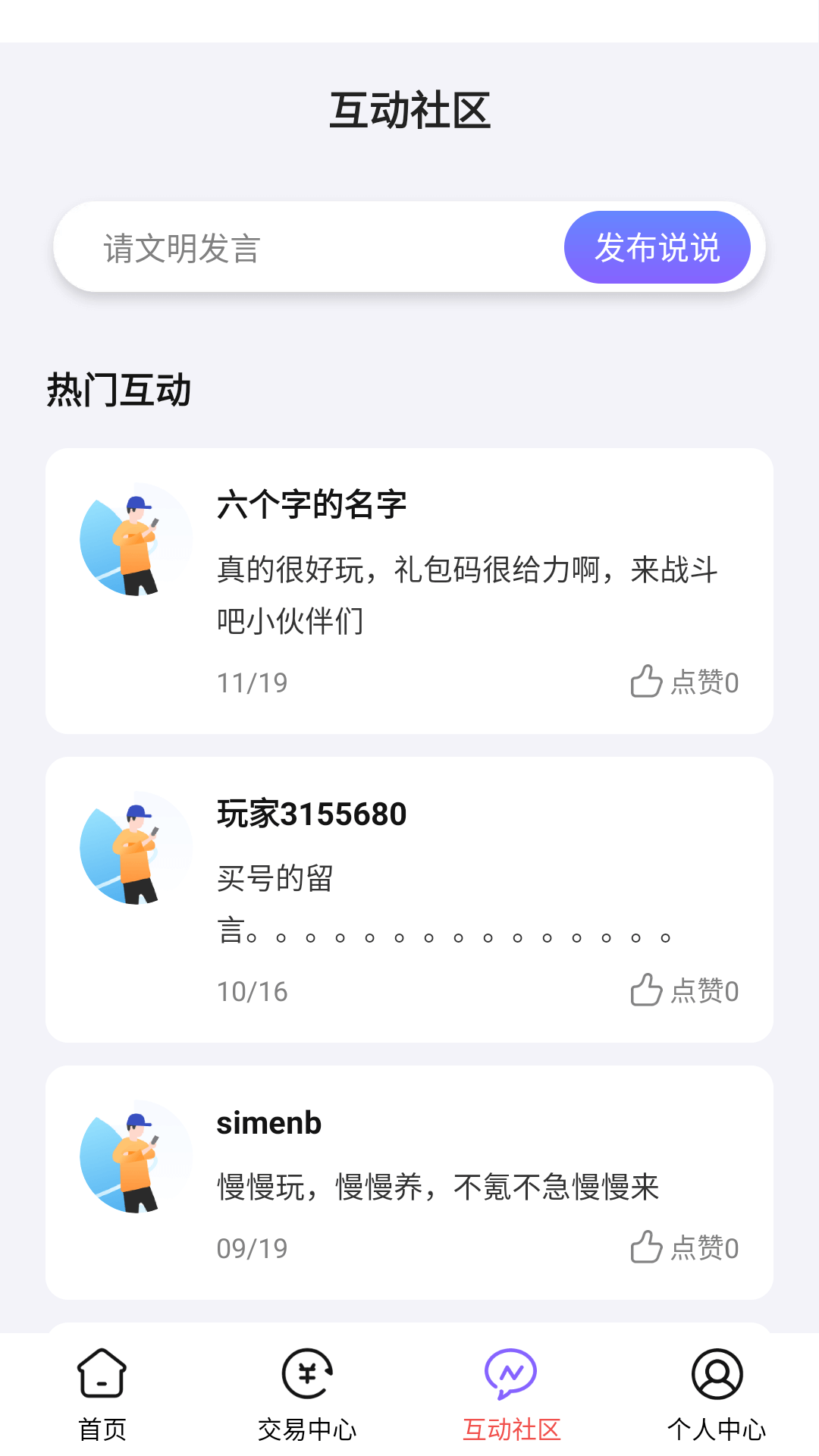Like the post by 玩家3155680

684,990
